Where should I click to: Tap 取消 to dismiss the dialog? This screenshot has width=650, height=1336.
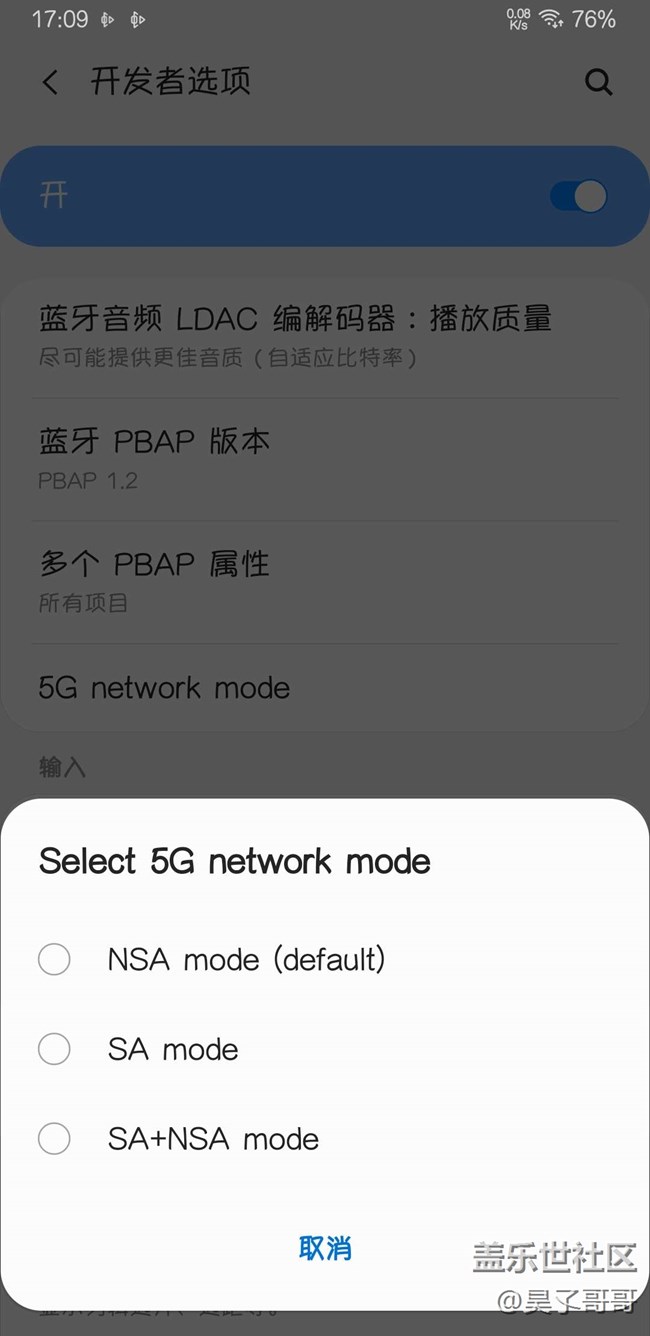point(325,1248)
